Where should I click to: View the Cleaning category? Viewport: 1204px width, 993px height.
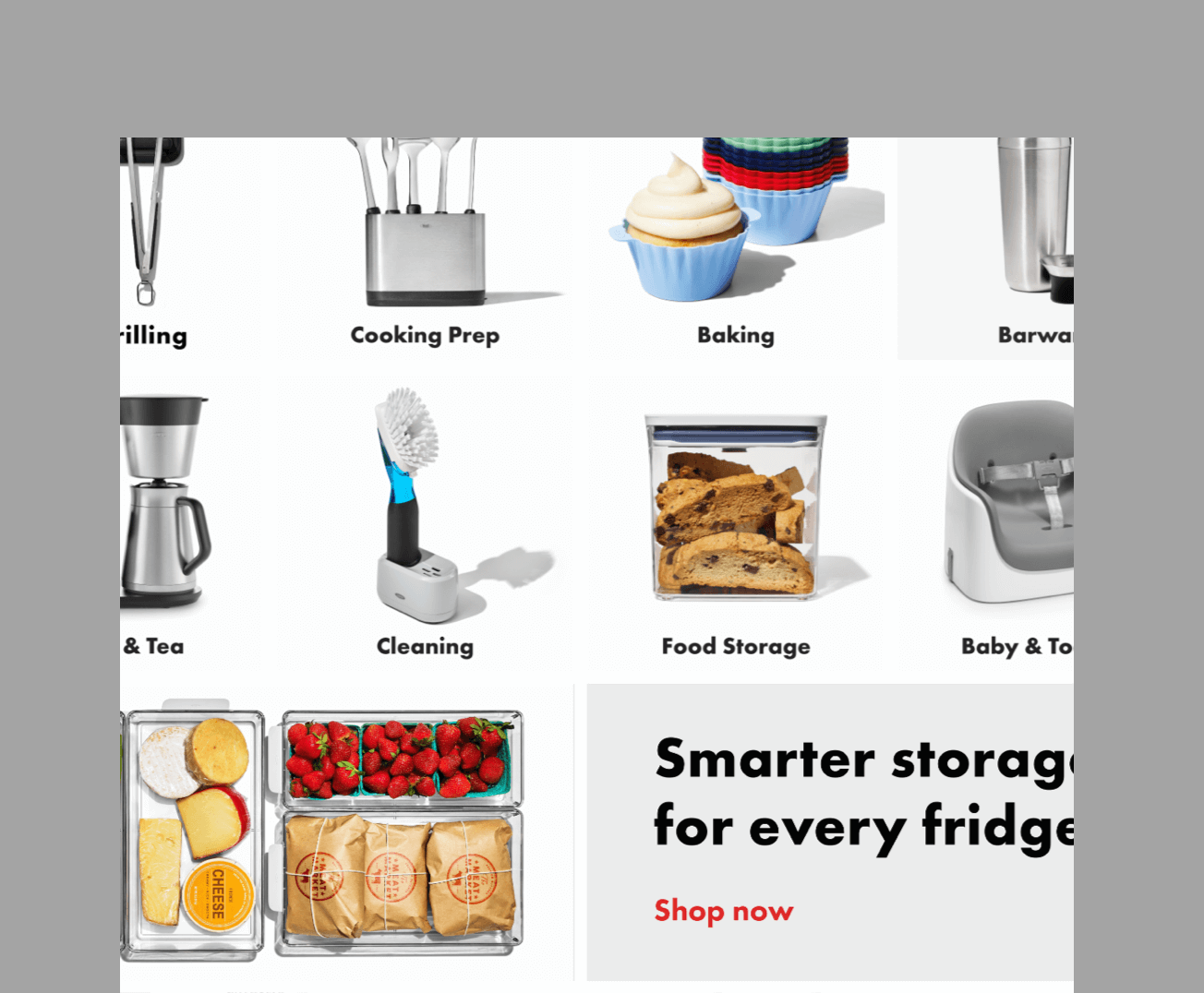pos(425,646)
